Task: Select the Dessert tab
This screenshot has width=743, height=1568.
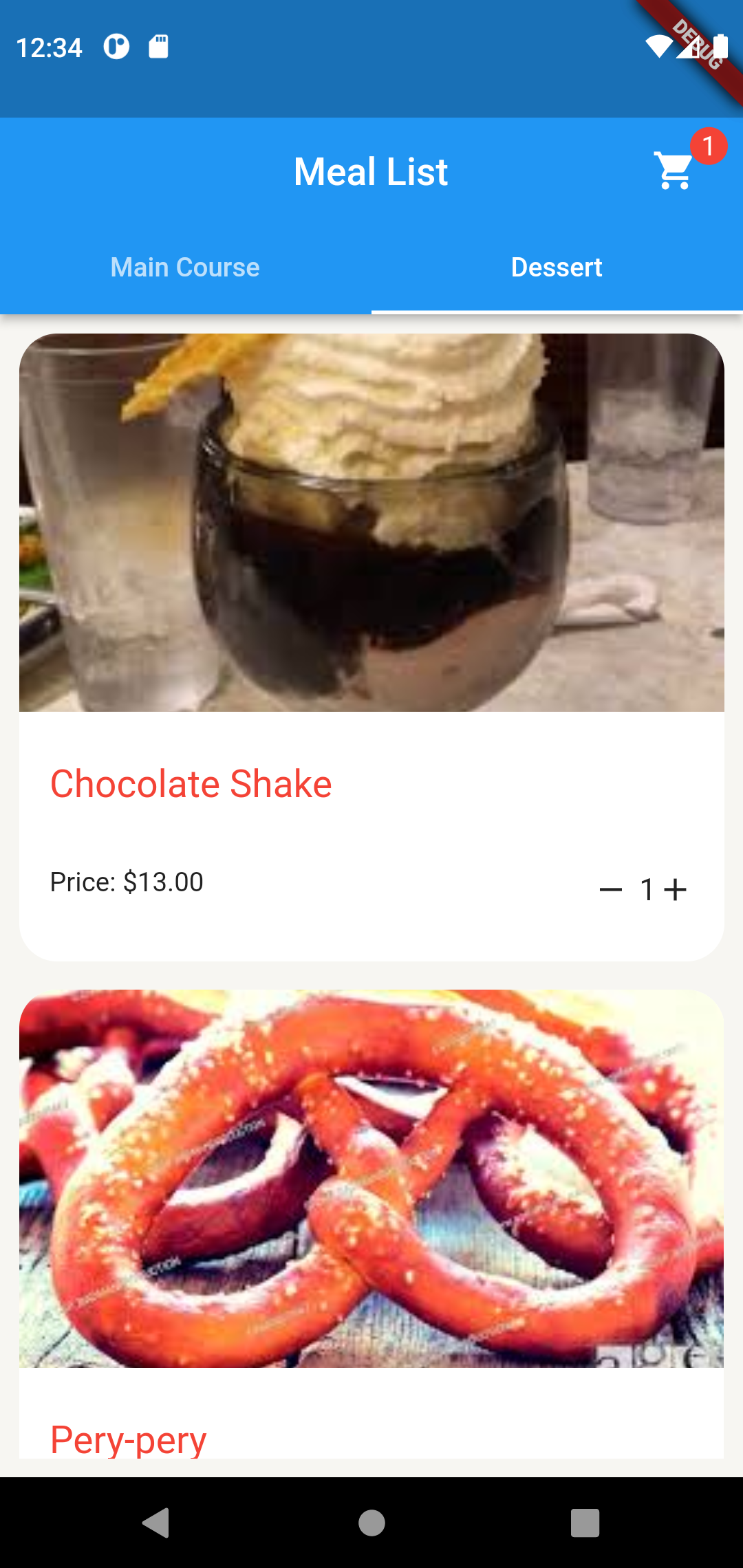Action: [x=557, y=268]
